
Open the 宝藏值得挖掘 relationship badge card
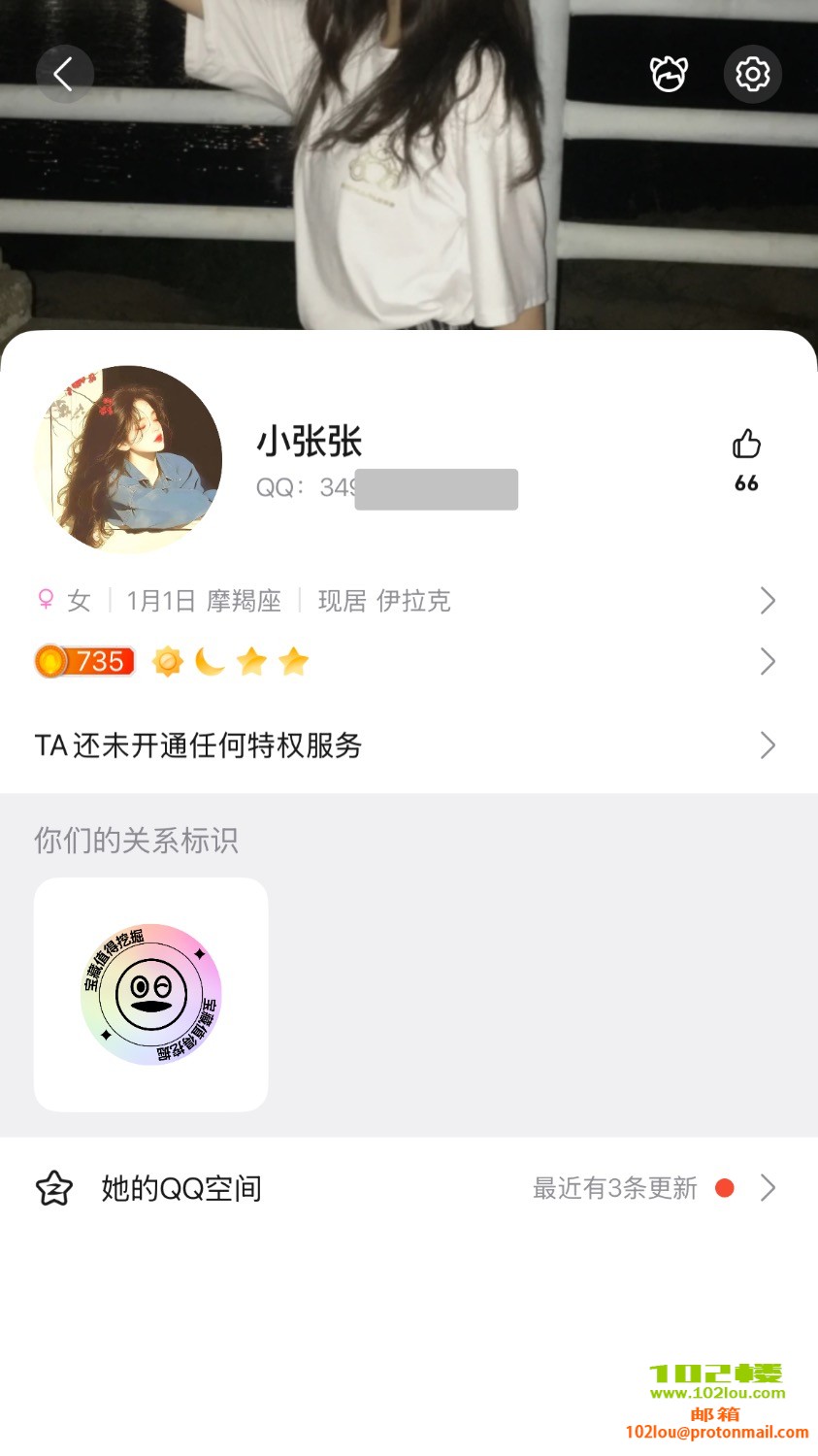(x=151, y=994)
